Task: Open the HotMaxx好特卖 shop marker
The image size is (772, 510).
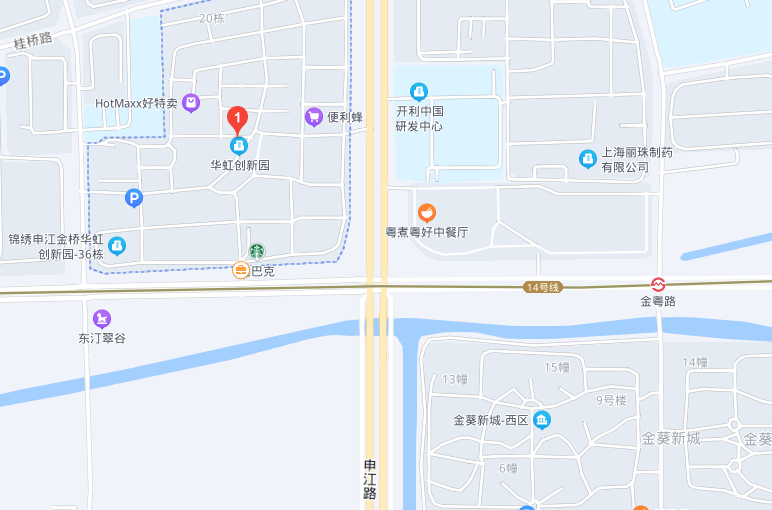Action: click(x=191, y=102)
